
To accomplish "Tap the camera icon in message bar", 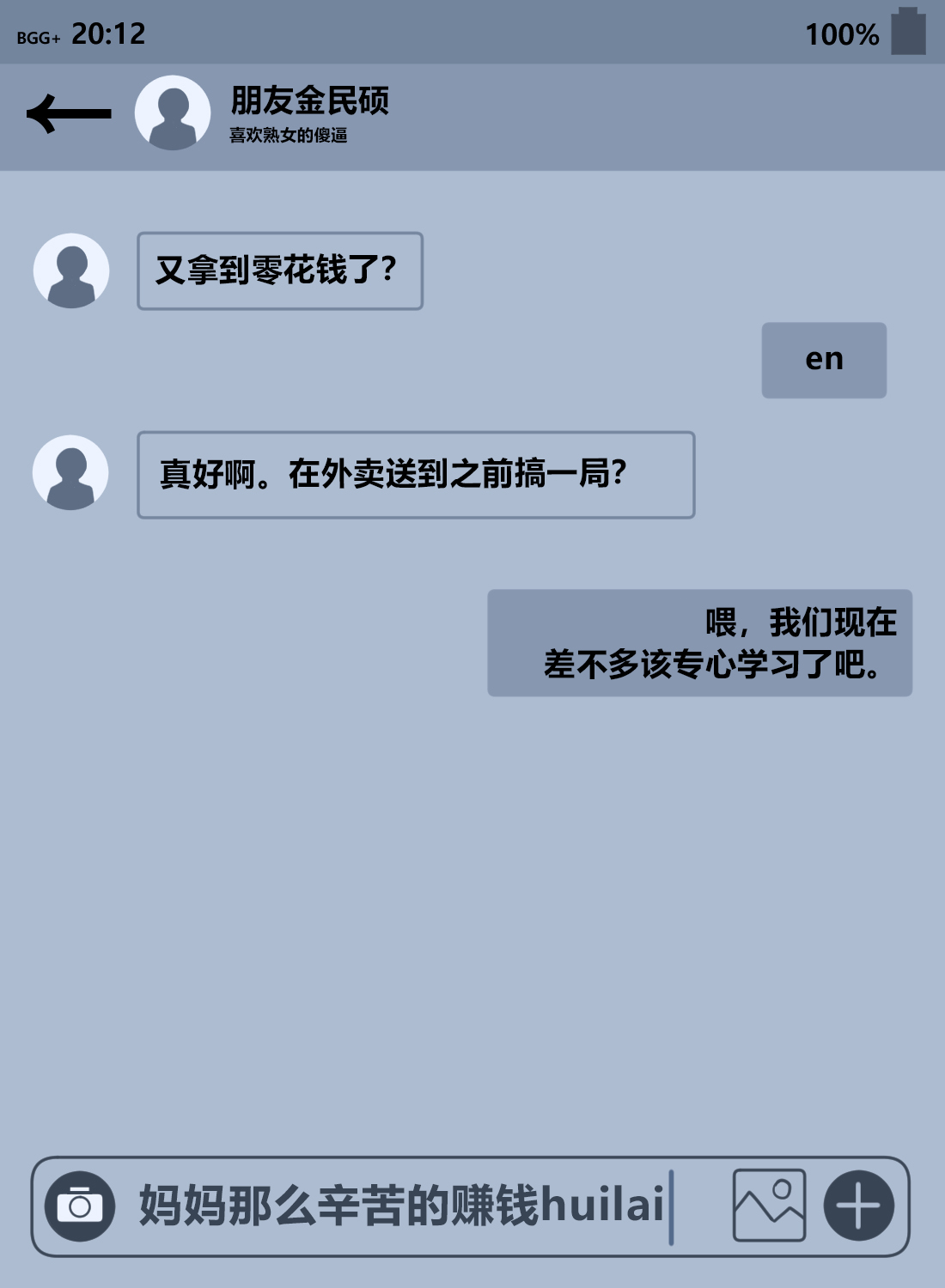I will tap(80, 1206).
